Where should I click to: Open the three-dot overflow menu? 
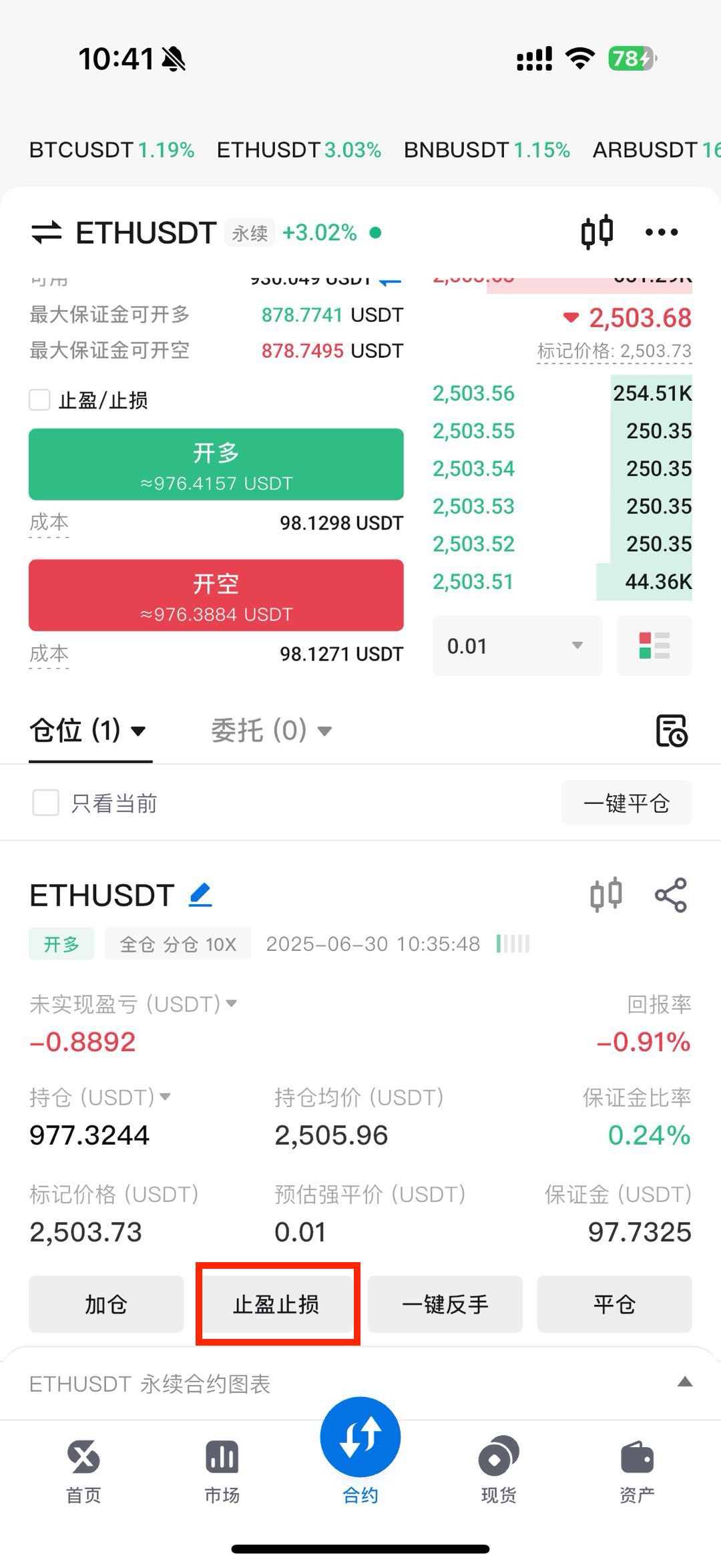point(661,232)
